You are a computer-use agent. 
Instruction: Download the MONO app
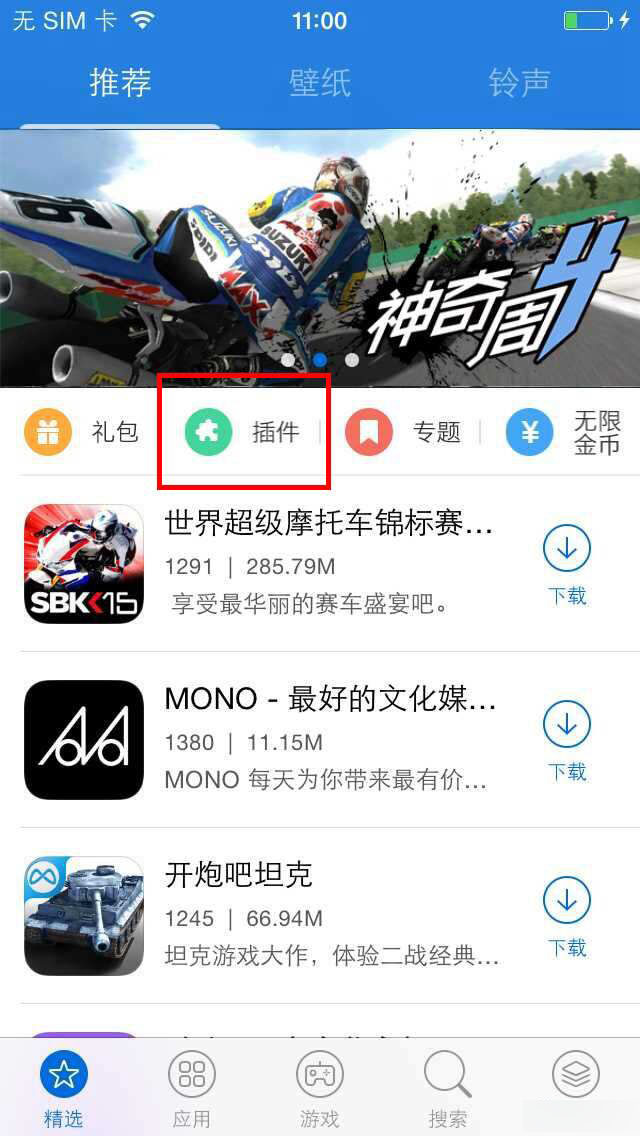(x=567, y=740)
